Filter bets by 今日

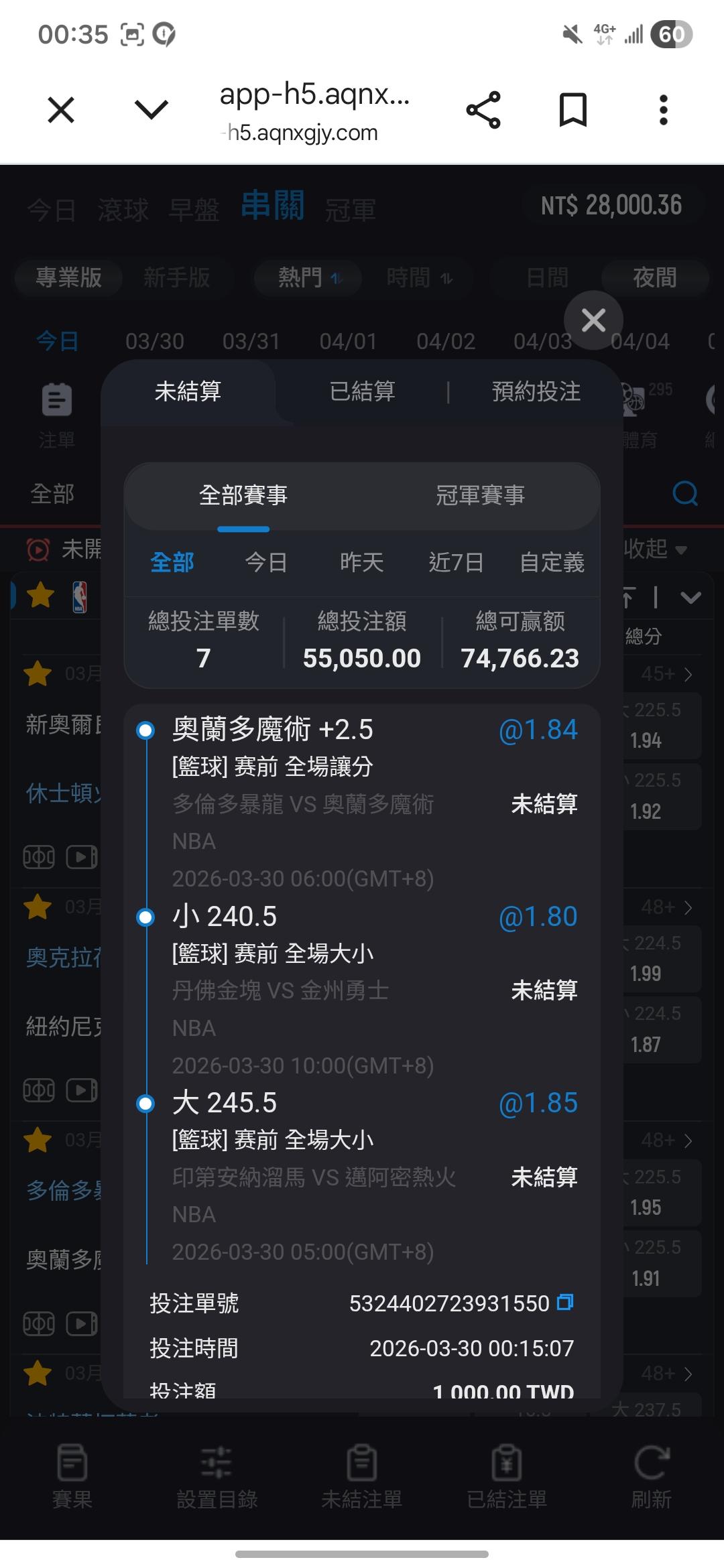click(266, 562)
